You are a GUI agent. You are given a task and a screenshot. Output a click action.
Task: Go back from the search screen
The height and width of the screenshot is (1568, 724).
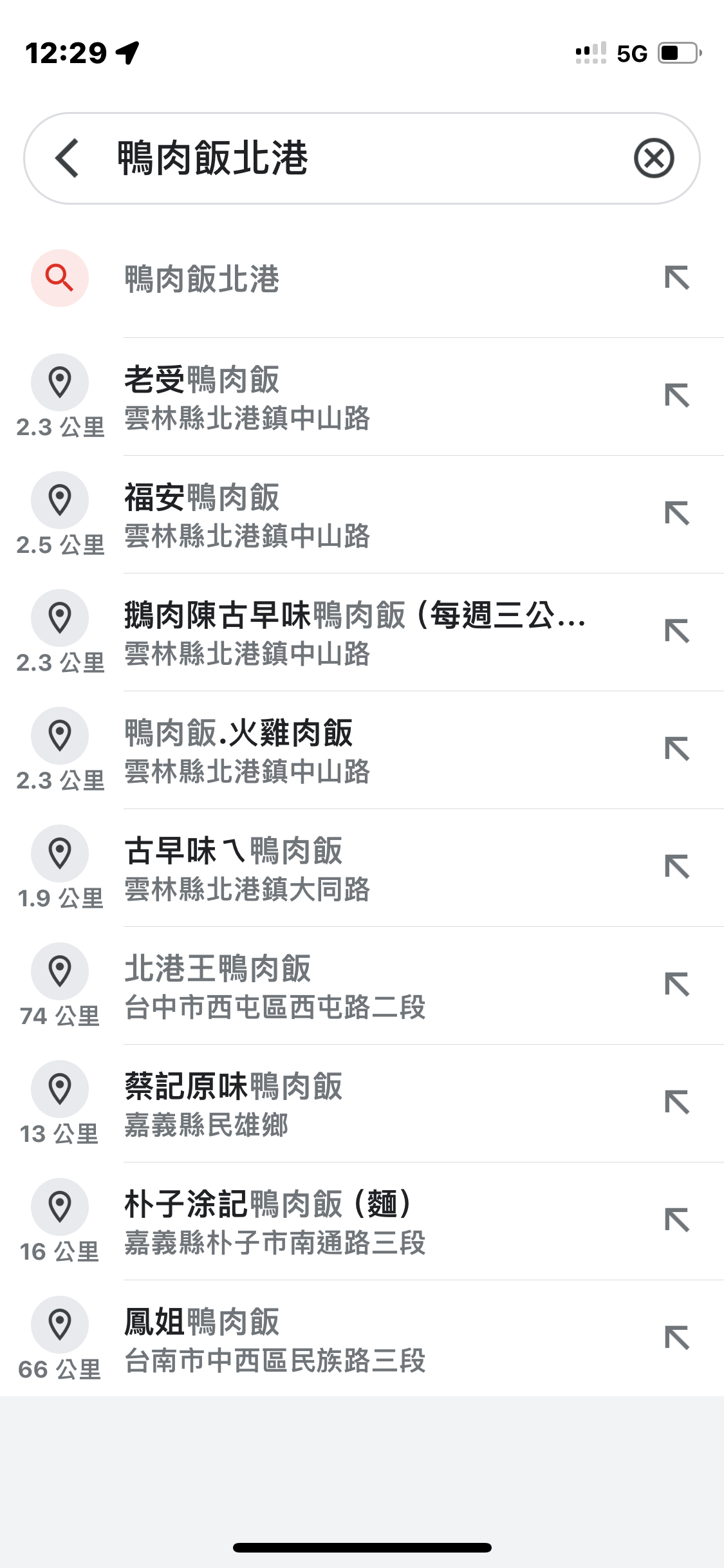[67, 158]
